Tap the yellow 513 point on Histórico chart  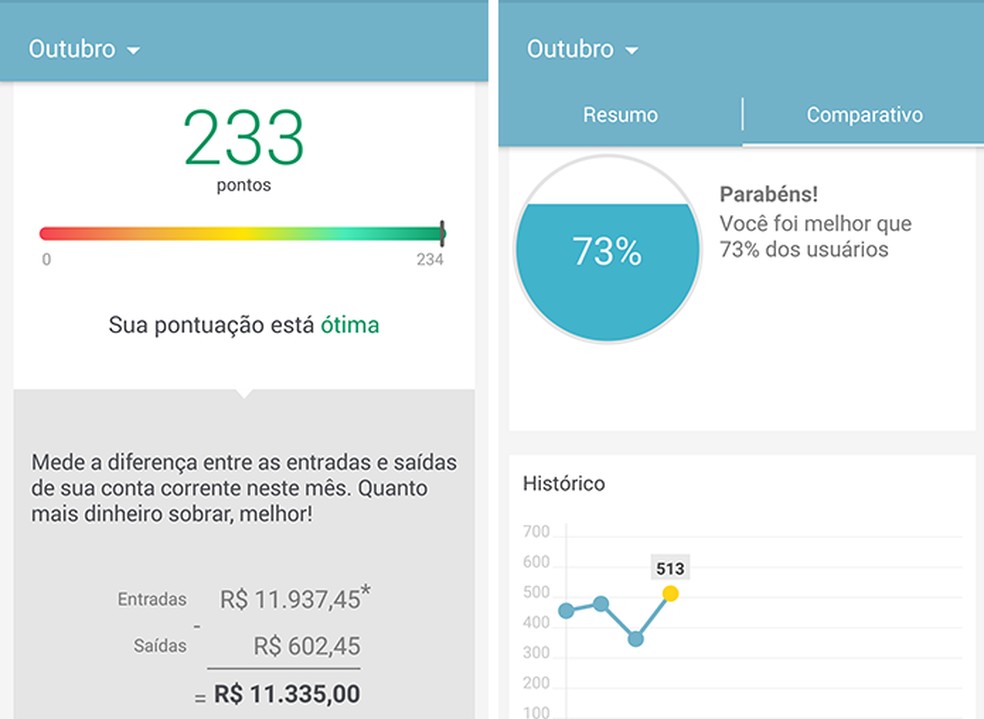pos(670,593)
